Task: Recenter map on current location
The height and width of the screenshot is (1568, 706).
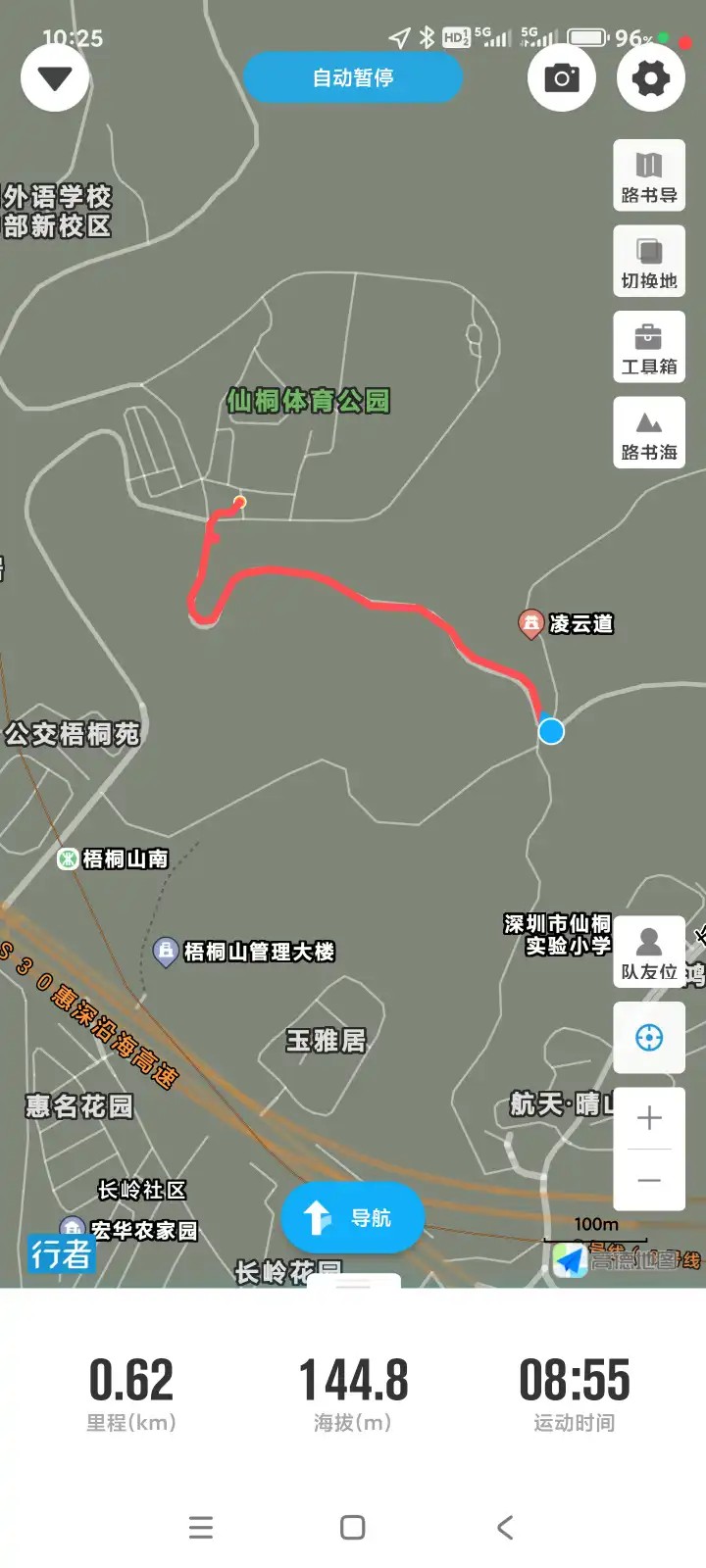Action: tap(649, 1037)
